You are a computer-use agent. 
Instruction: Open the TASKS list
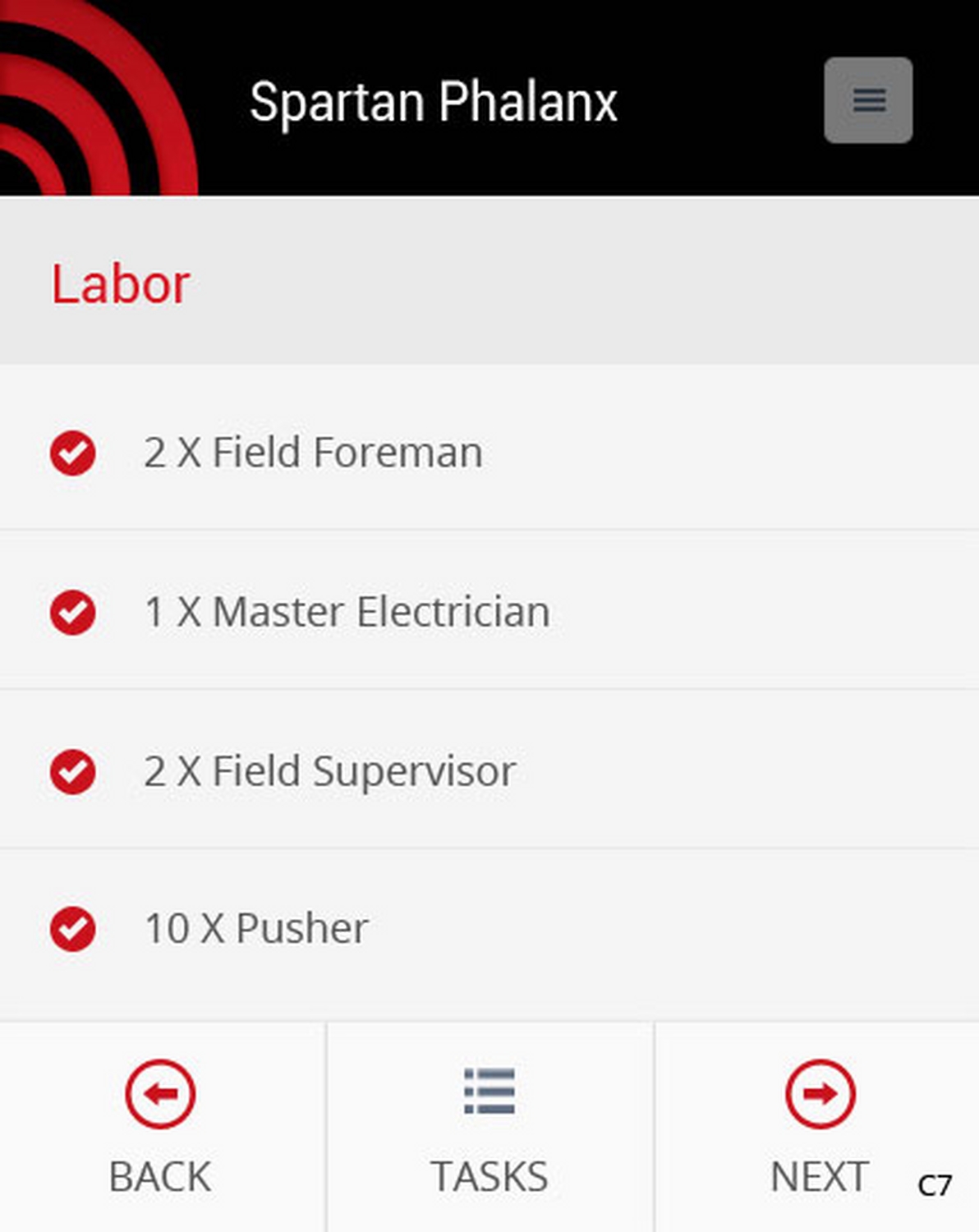pos(489,1125)
